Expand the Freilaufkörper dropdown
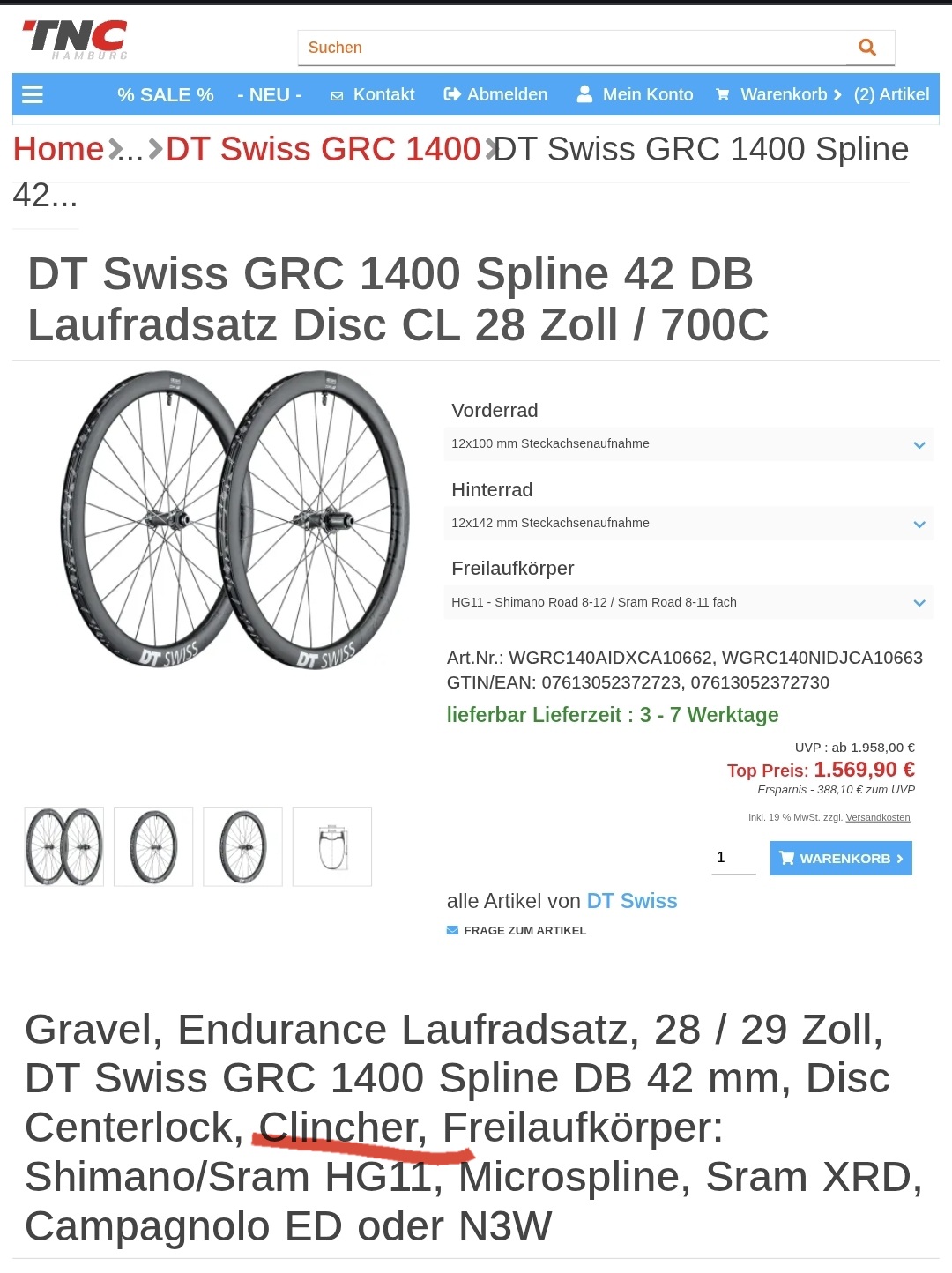Viewport: 952px width, 1273px height. pyautogui.click(x=688, y=603)
